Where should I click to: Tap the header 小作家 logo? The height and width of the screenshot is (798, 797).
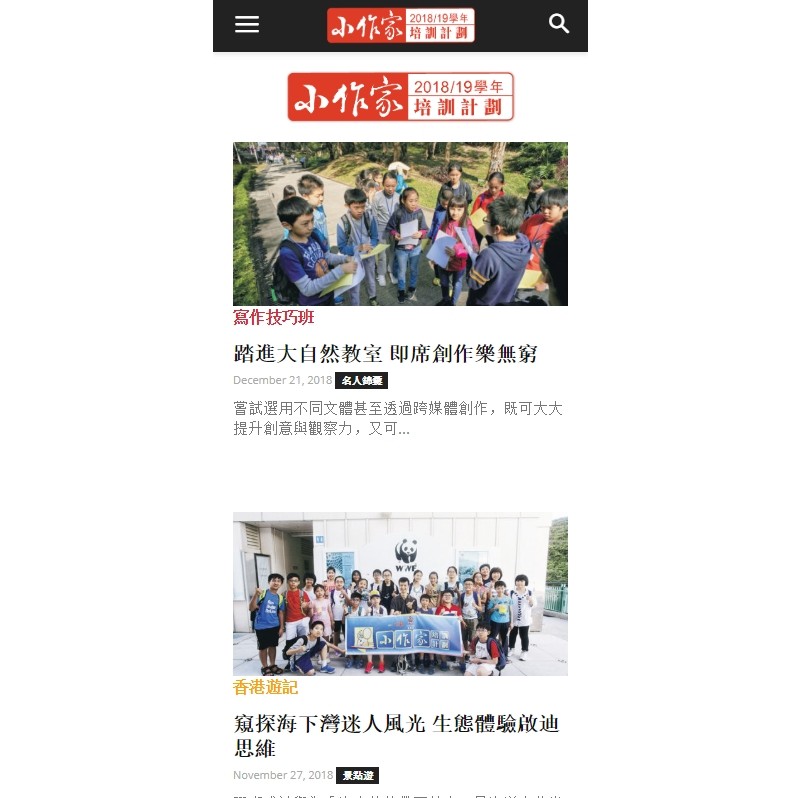400,25
